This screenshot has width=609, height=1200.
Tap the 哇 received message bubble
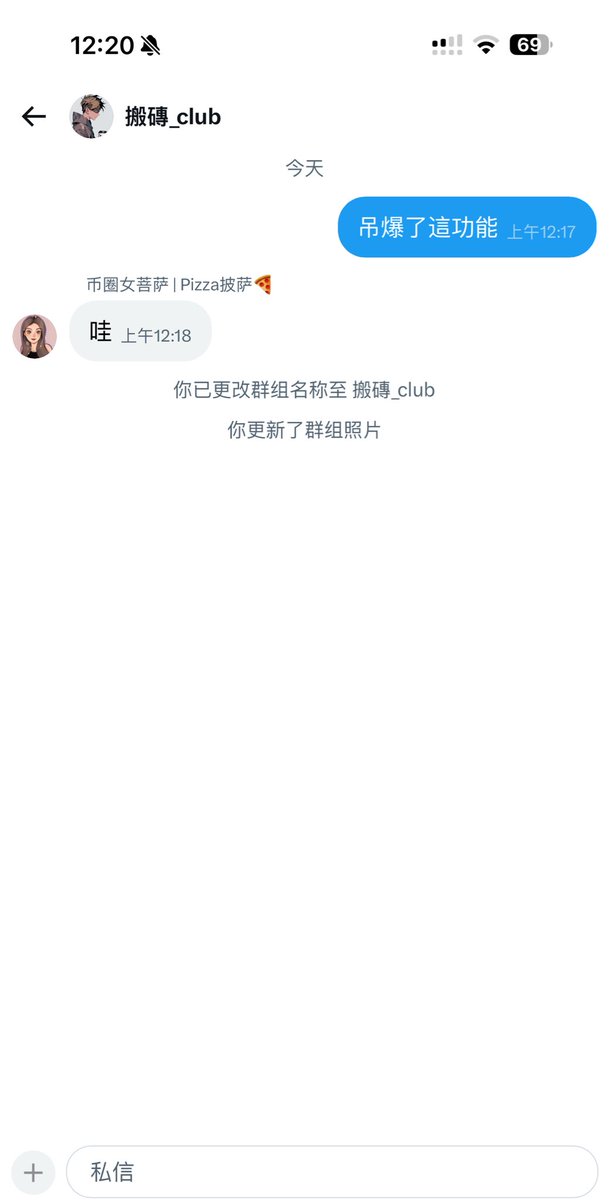(x=140, y=332)
